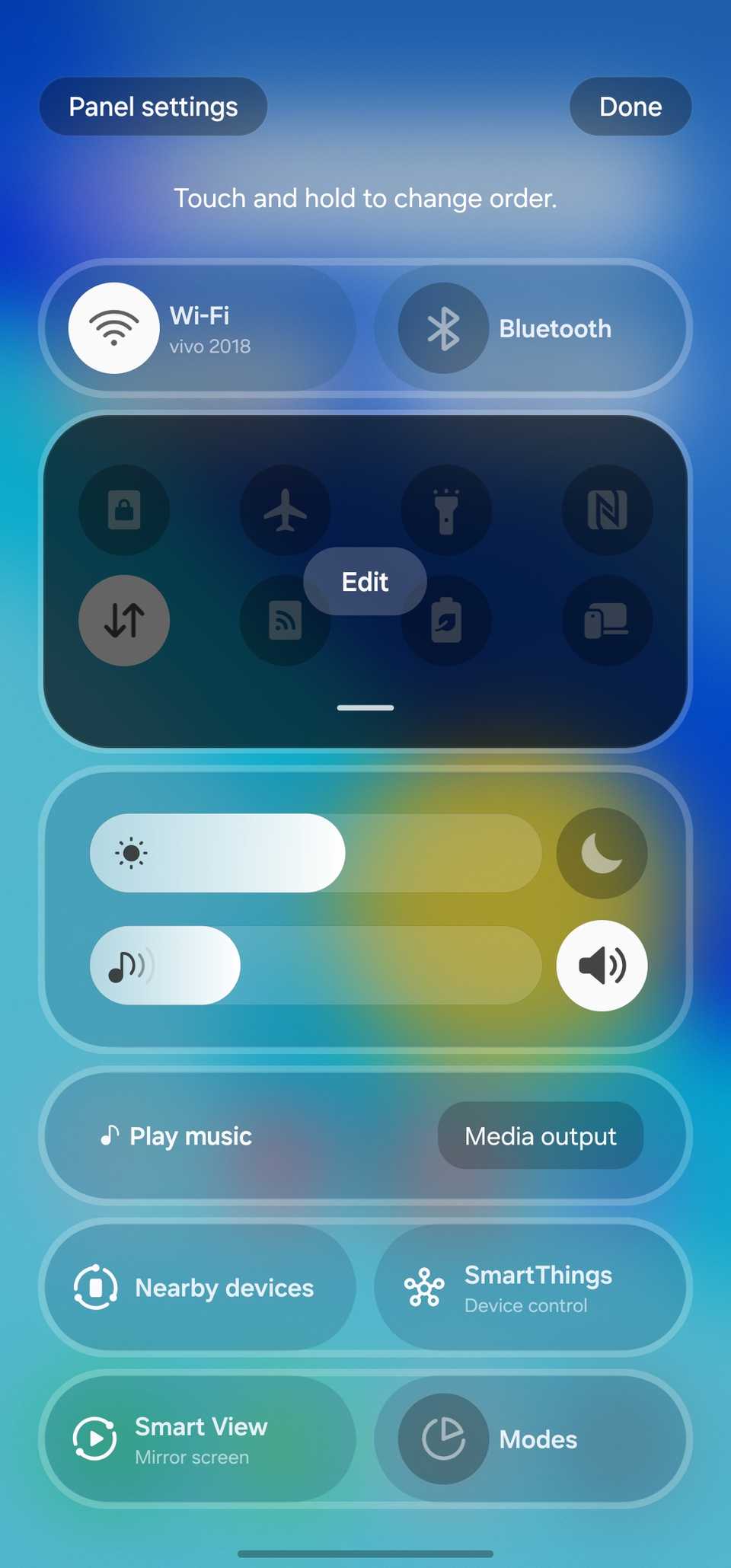Tap the Mobile Hotspot icon
The height and width of the screenshot is (1568, 731).
point(285,621)
